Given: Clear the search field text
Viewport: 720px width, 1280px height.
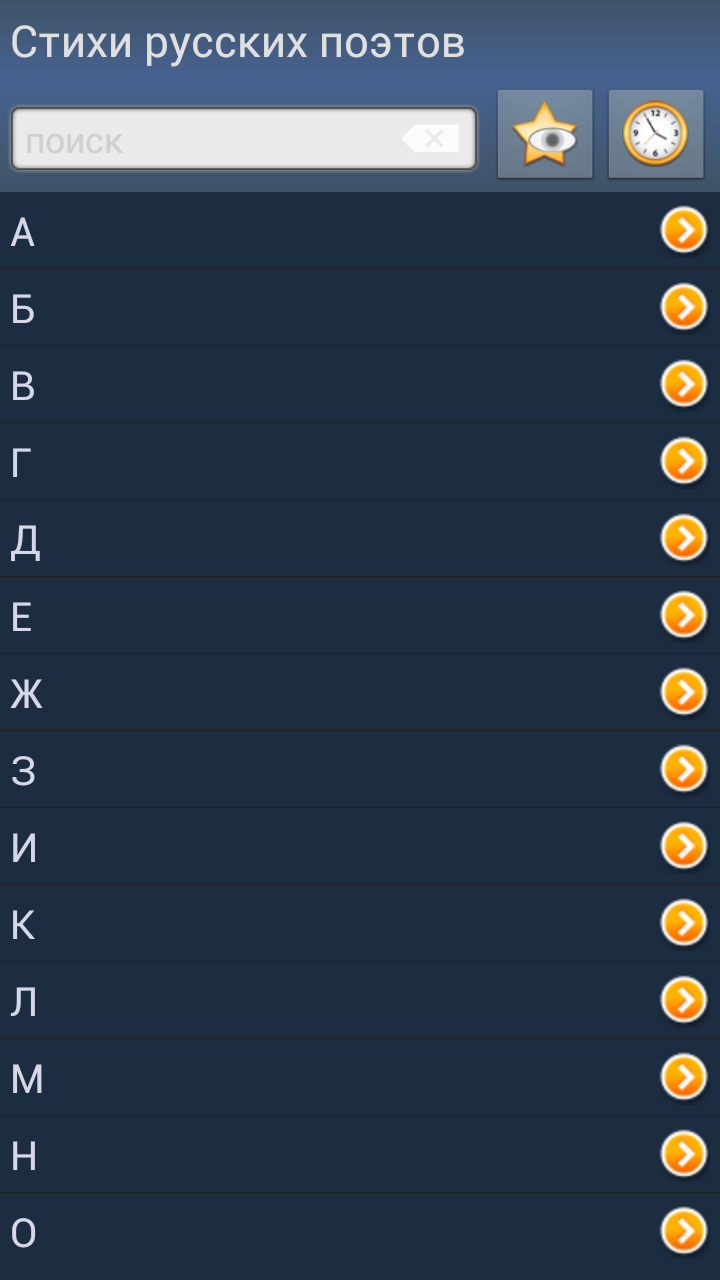Looking at the screenshot, I should (x=432, y=139).
